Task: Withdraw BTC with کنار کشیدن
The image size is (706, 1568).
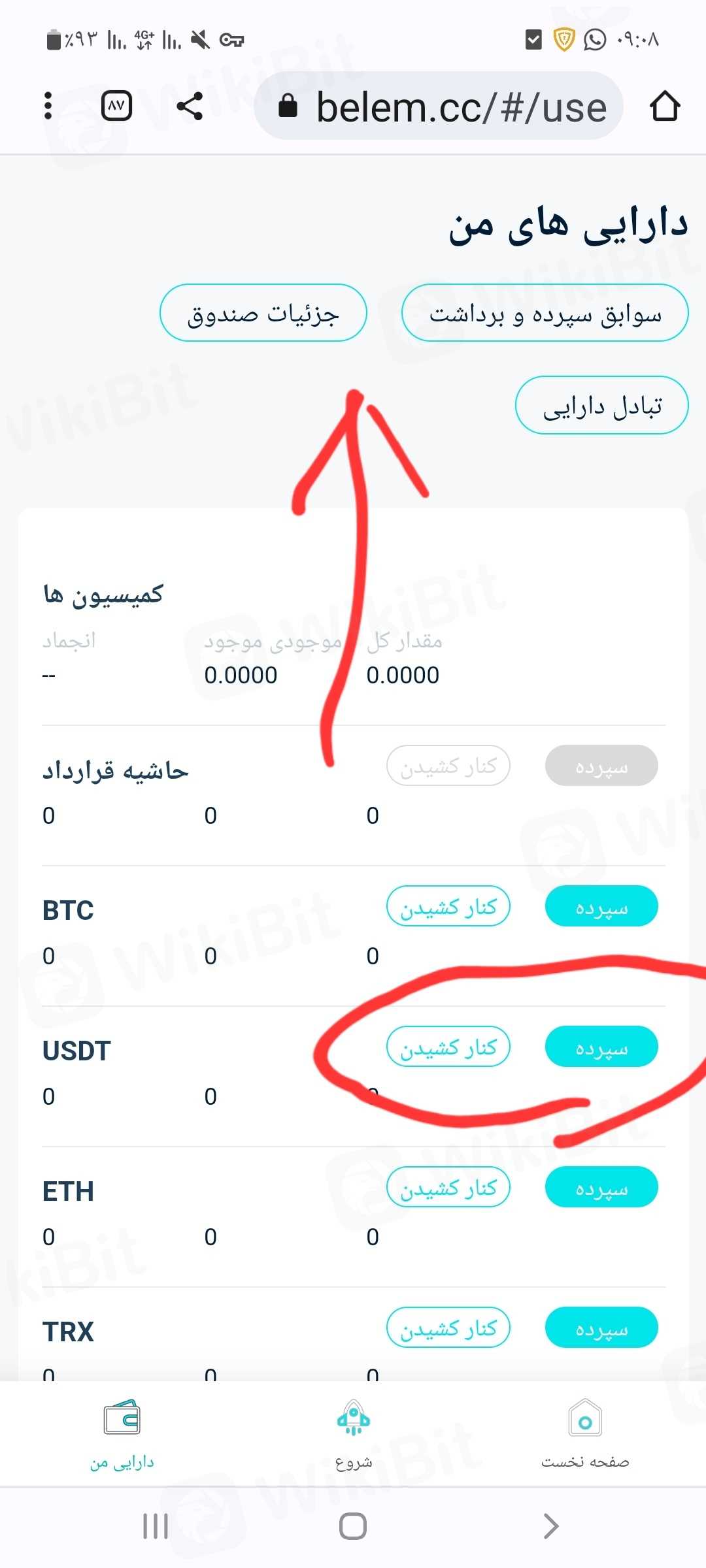Action: tap(448, 906)
